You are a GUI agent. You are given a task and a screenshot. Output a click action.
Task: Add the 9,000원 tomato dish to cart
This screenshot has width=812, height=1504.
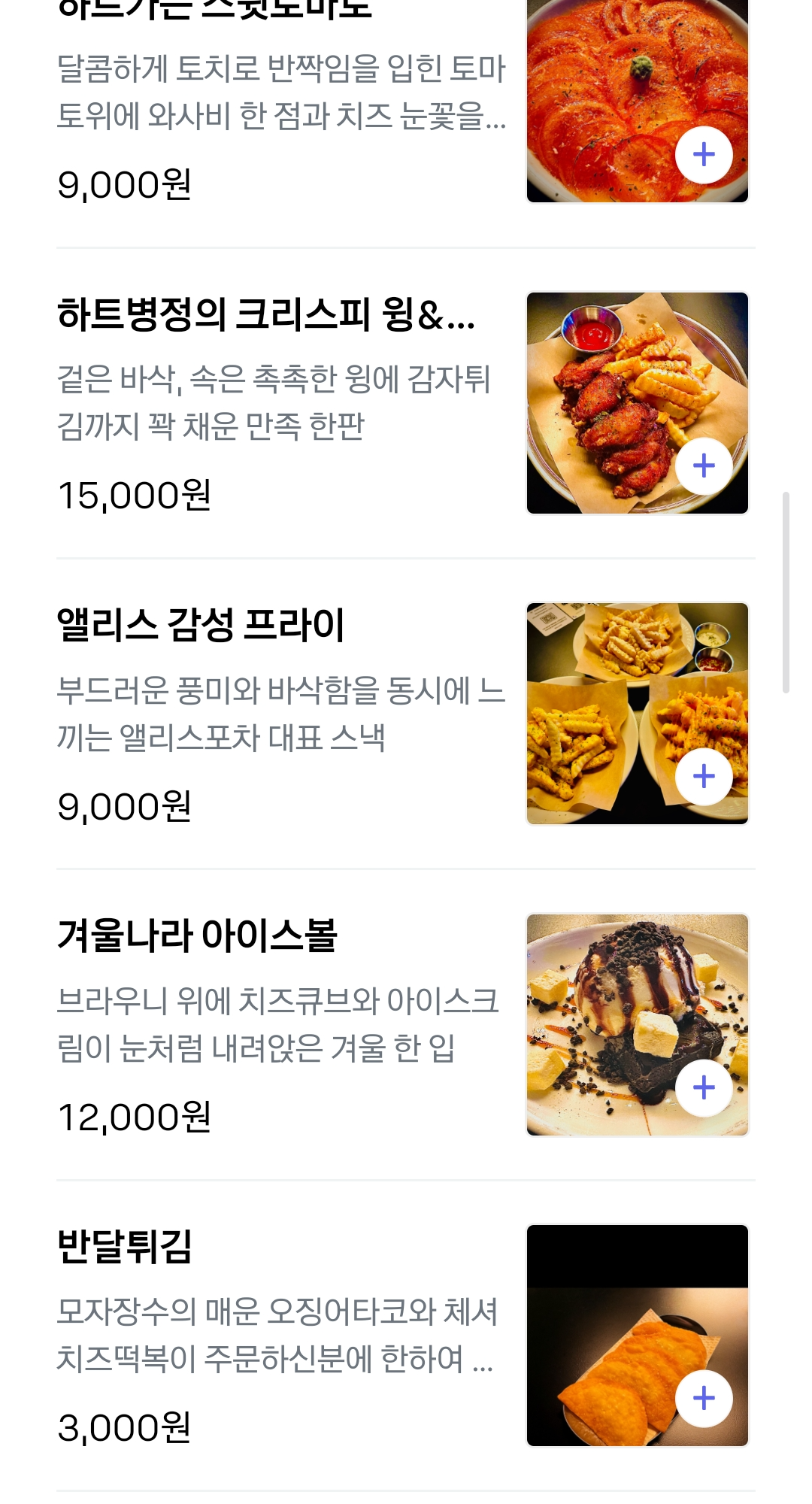pos(704,155)
